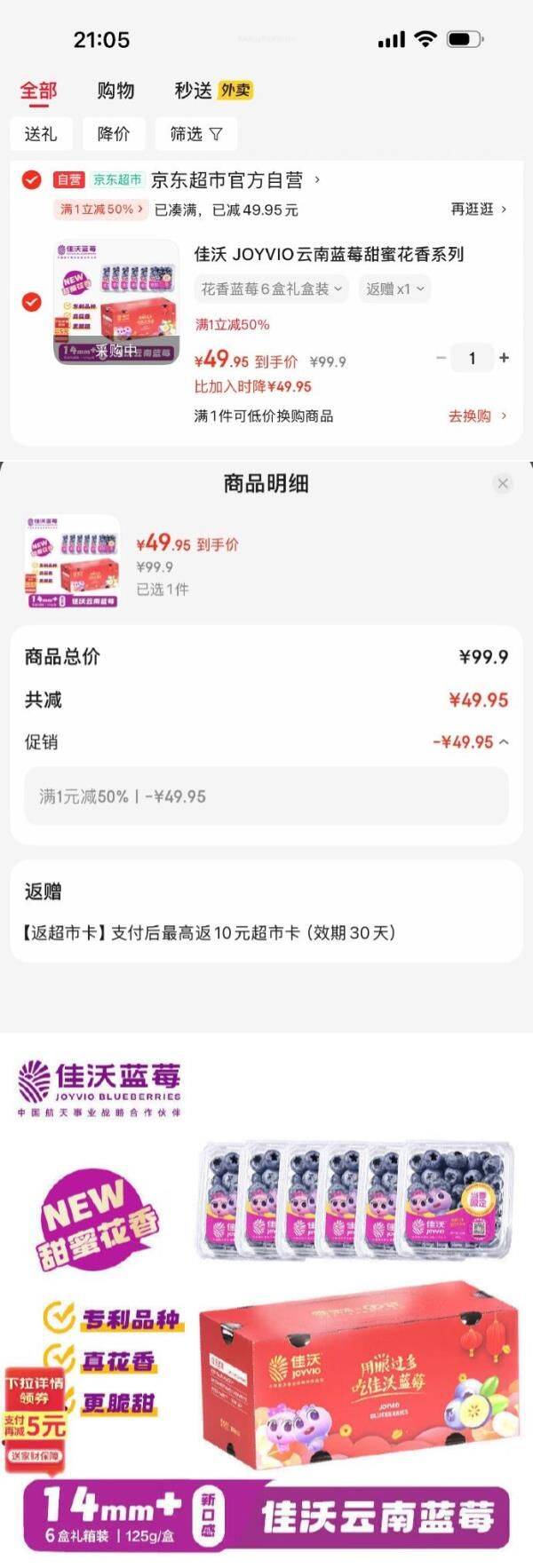Screen dimensions: 533x1568
Task: Change the 花香蓝莓6盒礼盒装 specification
Action: 271,289
